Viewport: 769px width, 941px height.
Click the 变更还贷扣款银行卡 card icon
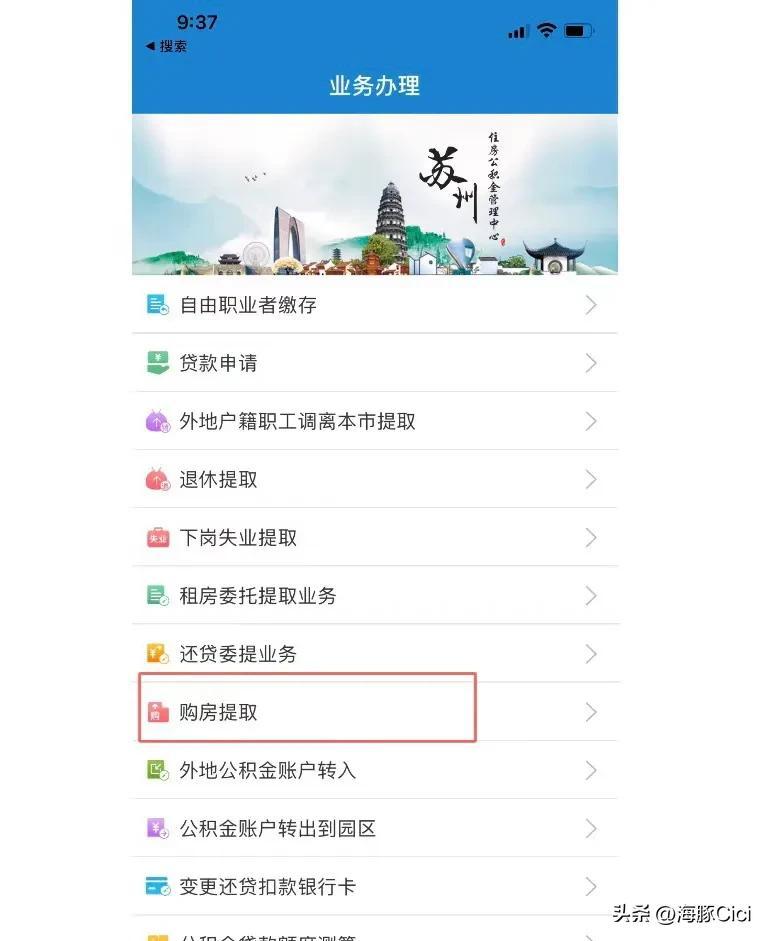[158, 886]
